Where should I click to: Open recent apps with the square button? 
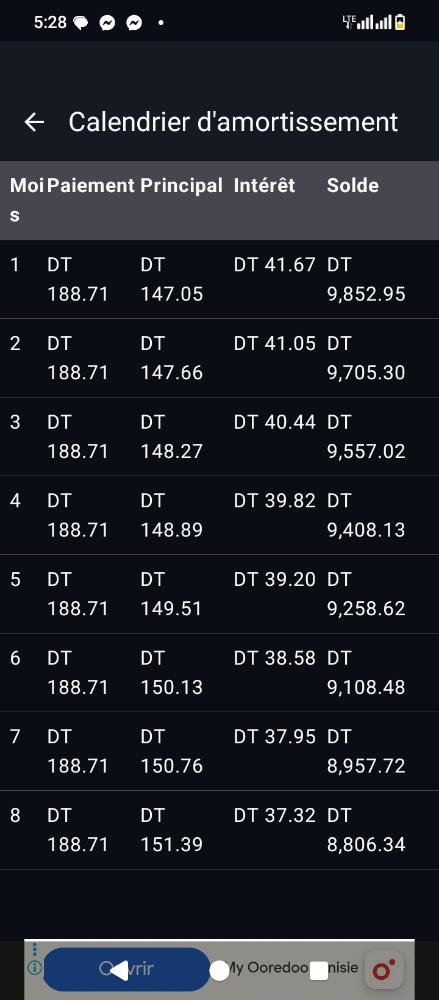click(318, 971)
